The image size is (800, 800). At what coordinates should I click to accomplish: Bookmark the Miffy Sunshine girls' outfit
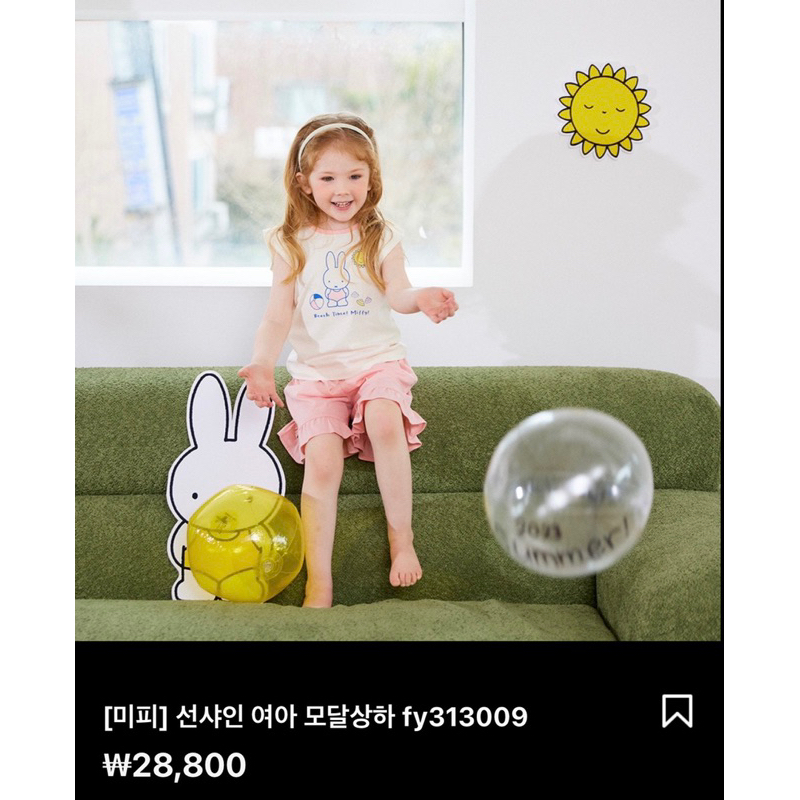(677, 711)
